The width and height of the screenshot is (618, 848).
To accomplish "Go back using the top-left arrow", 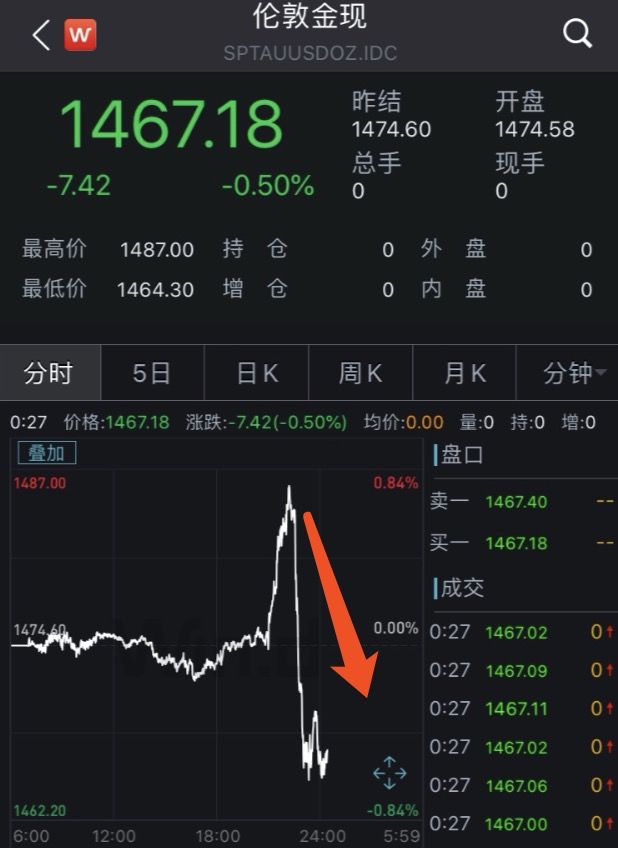I will click(x=40, y=35).
